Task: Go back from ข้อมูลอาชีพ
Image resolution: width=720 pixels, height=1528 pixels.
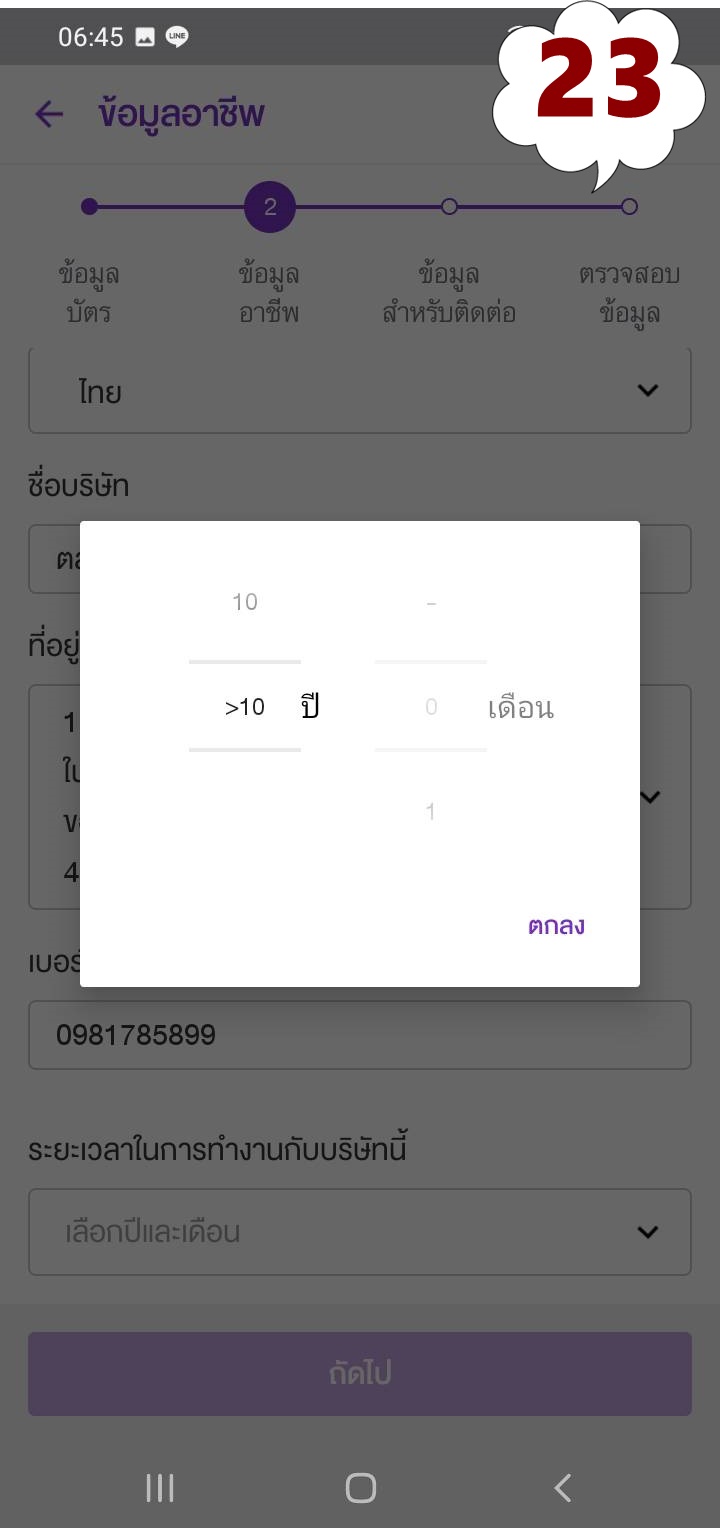Action: coord(49,115)
